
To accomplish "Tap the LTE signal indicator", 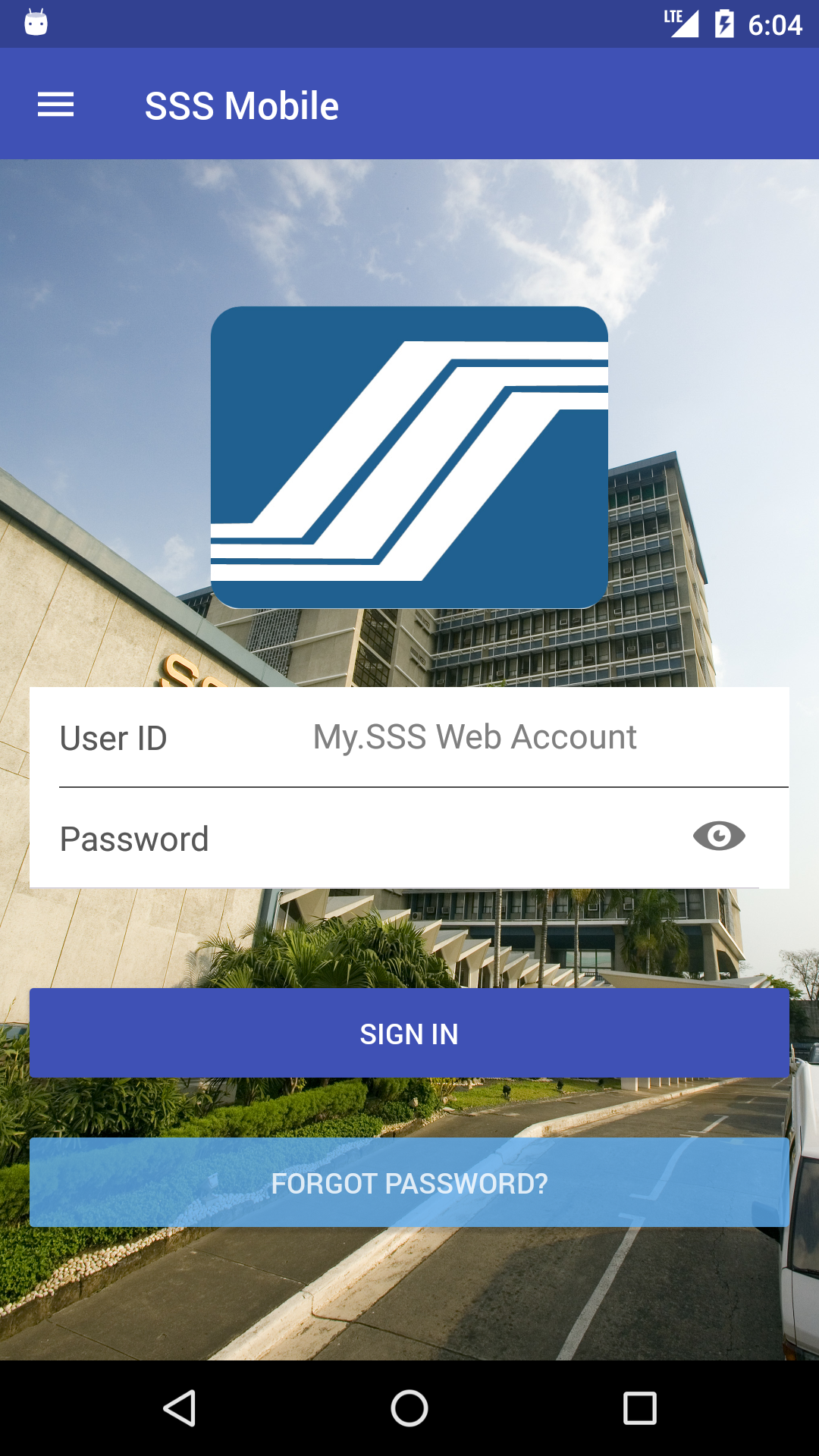I will coord(681,23).
